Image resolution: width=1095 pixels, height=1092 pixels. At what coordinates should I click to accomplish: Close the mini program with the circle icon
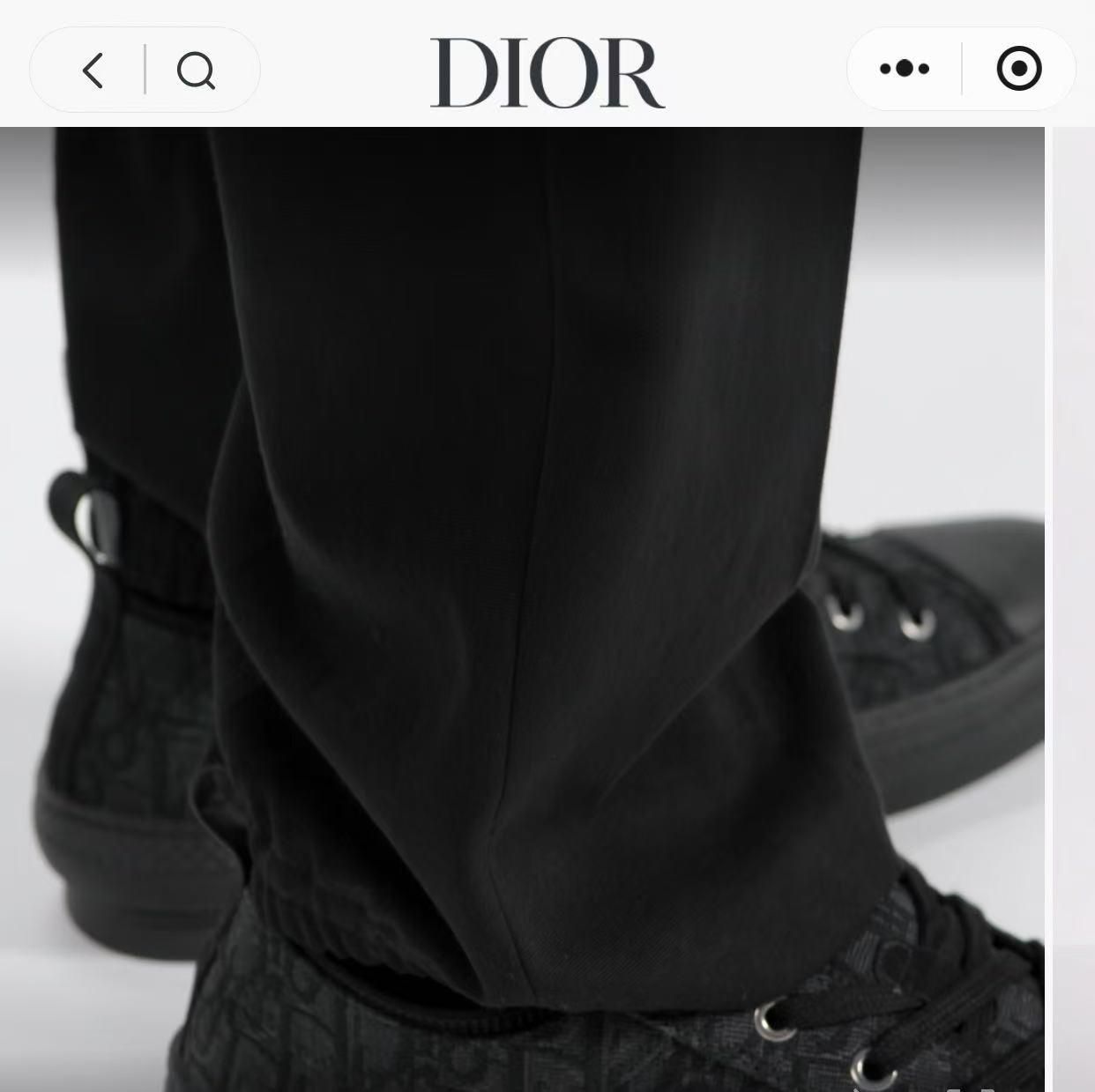coord(1018,69)
